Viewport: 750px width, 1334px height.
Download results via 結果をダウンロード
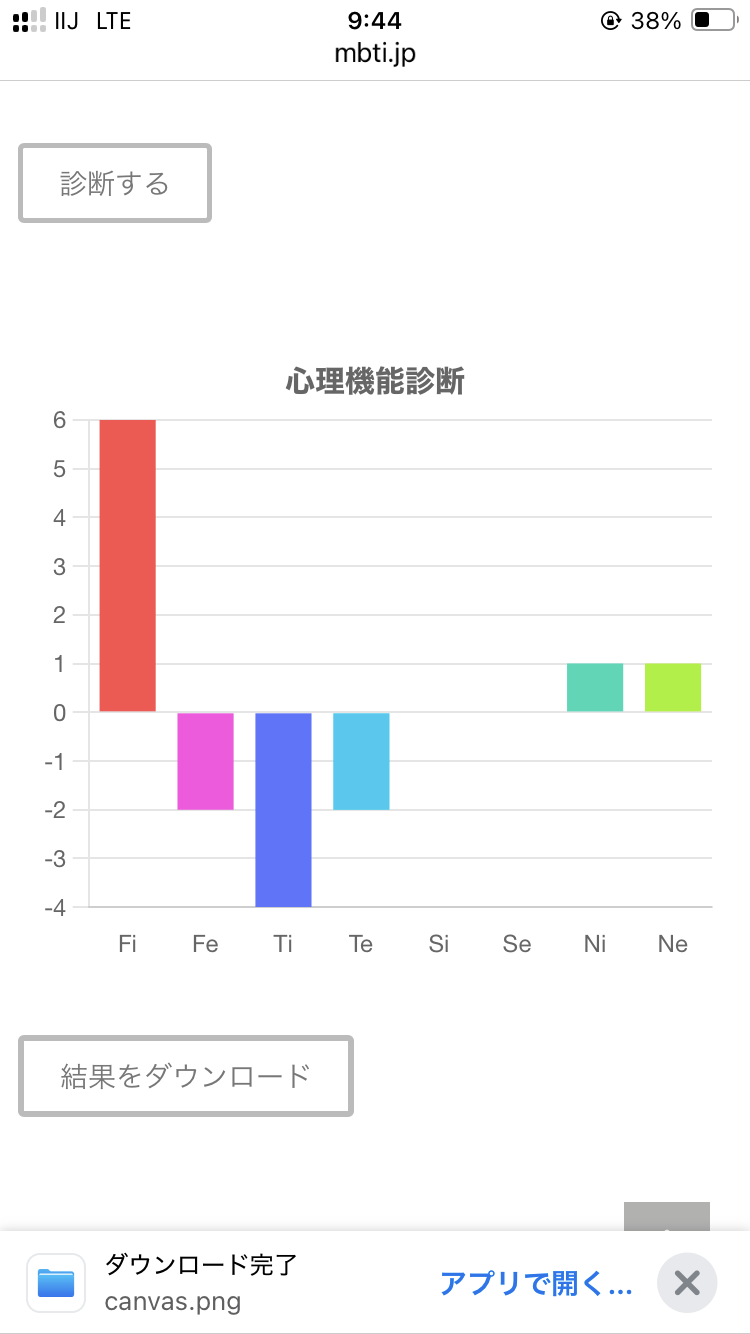[186, 1076]
